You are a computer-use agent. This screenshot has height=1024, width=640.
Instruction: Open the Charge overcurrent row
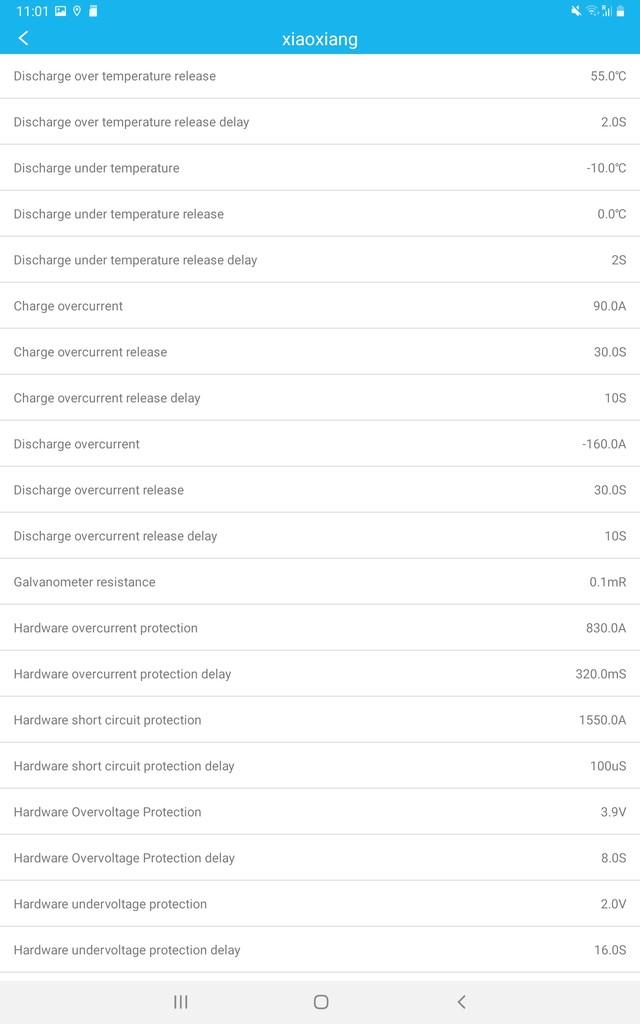[320, 306]
